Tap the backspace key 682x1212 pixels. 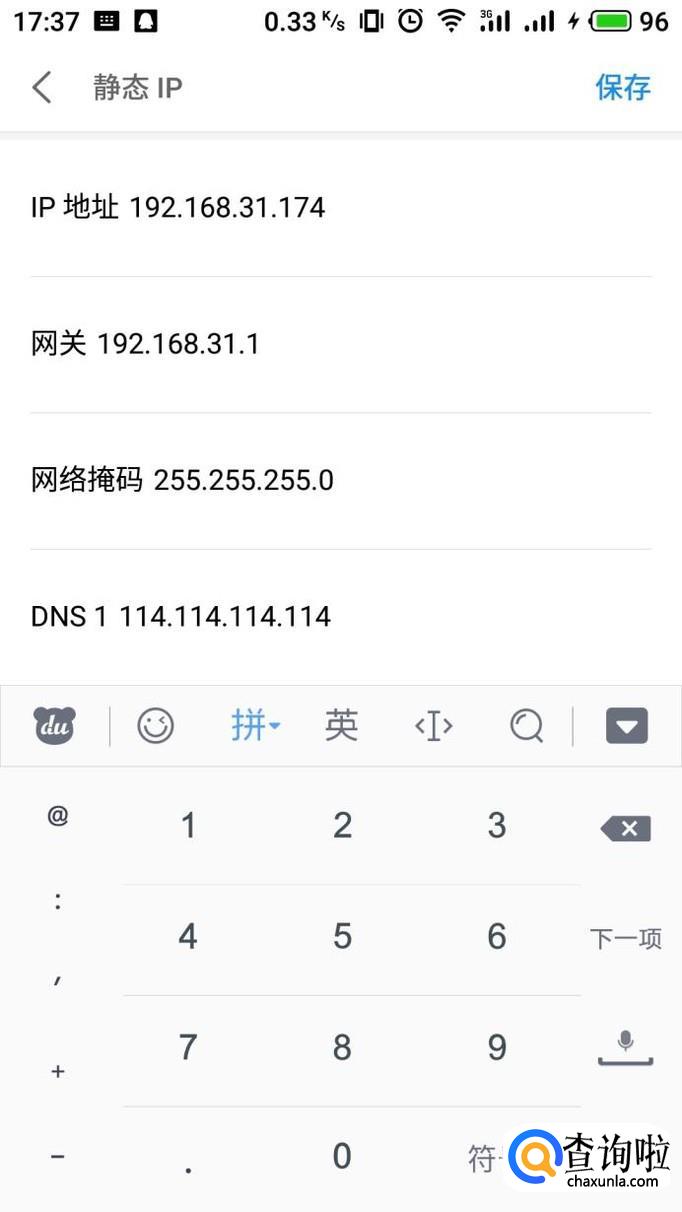point(626,828)
